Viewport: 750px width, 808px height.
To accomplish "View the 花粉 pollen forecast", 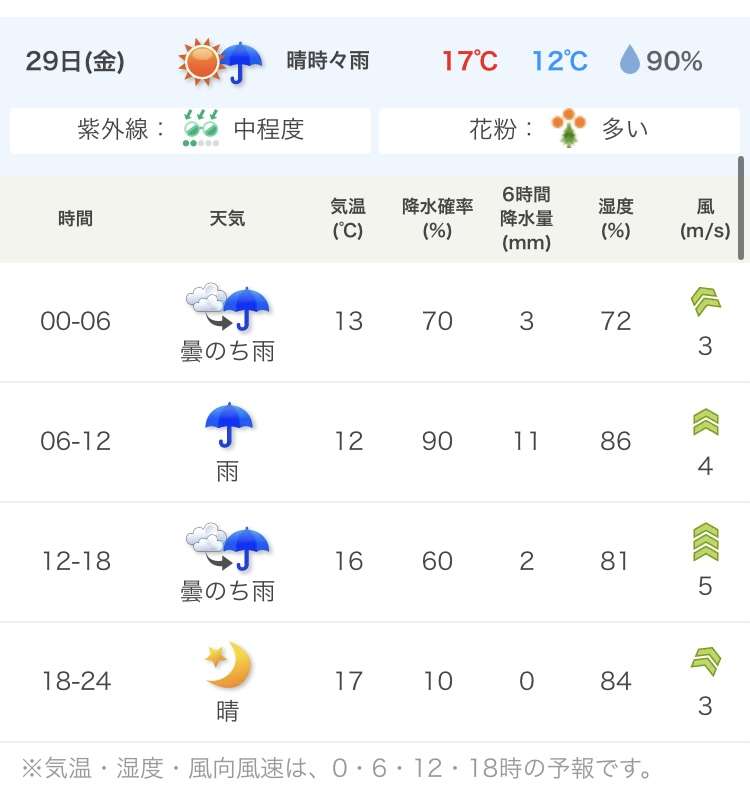I will pos(558,130).
